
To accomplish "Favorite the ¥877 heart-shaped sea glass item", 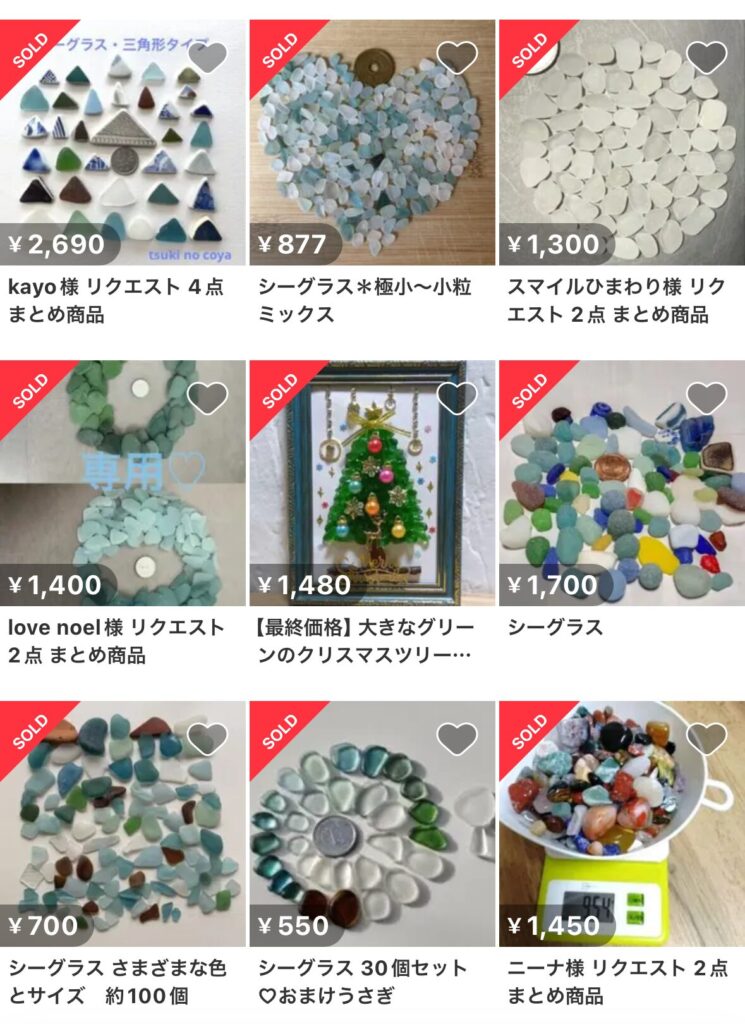I will (x=457, y=57).
